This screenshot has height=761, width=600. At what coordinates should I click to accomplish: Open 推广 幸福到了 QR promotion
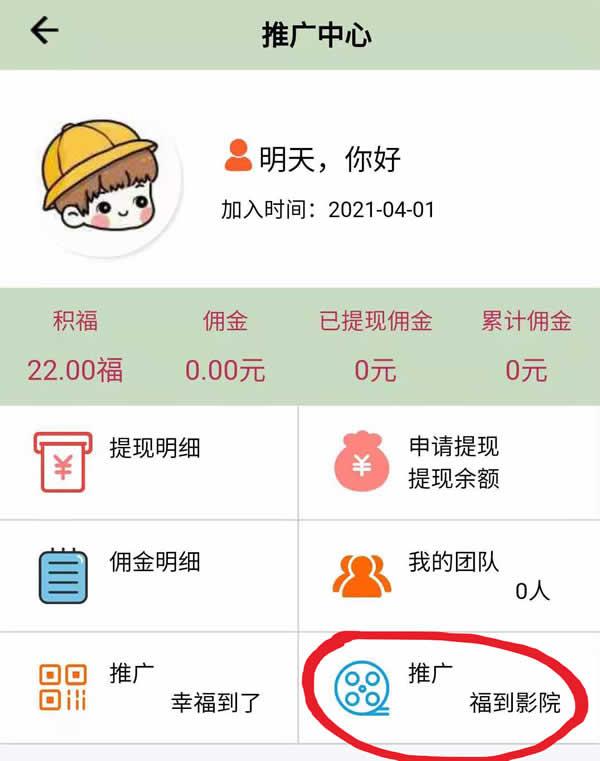tap(150, 687)
